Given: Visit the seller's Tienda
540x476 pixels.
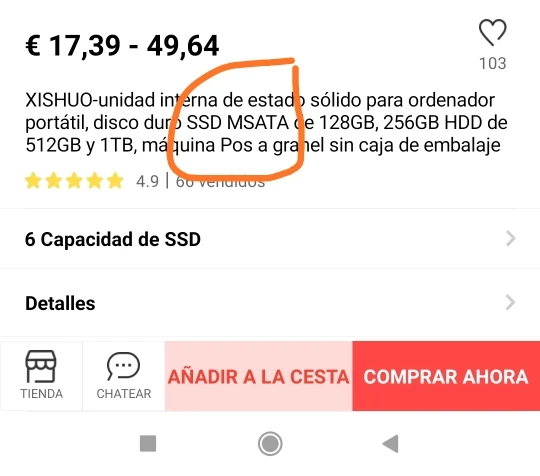Looking at the screenshot, I should point(41,376).
